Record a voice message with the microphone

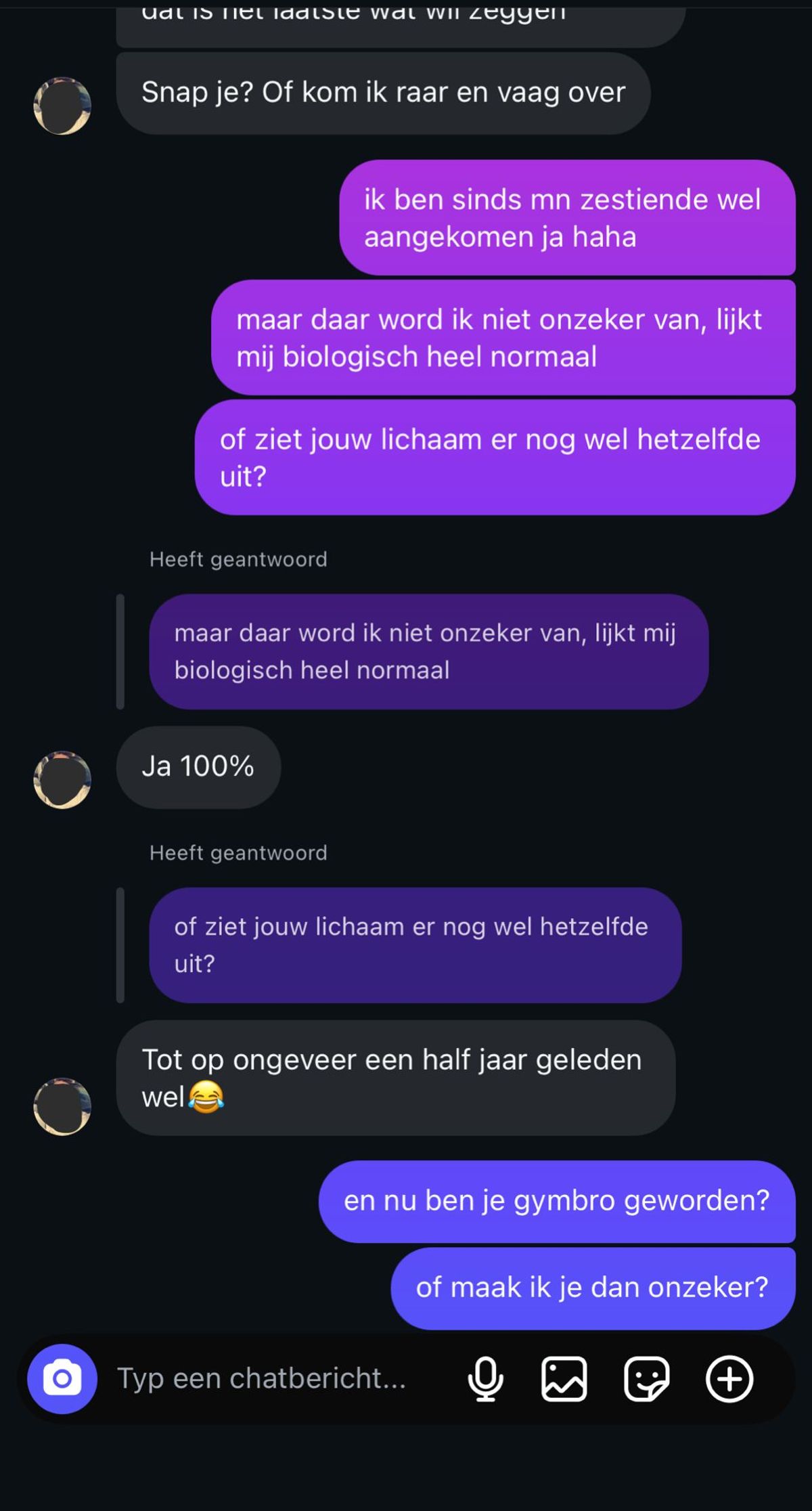485,1379
